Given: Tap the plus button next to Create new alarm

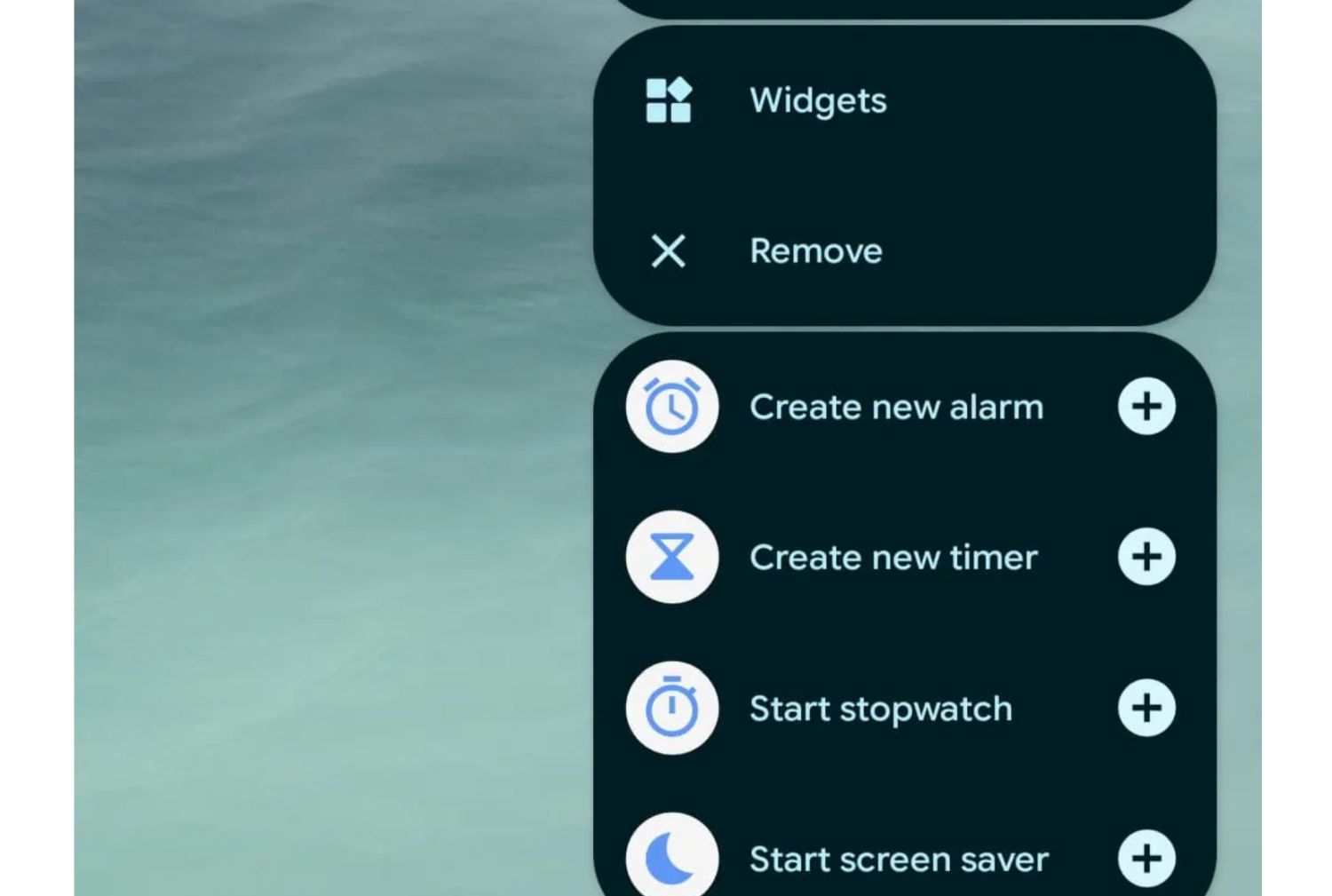Looking at the screenshot, I should pyautogui.click(x=1146, y=407).
